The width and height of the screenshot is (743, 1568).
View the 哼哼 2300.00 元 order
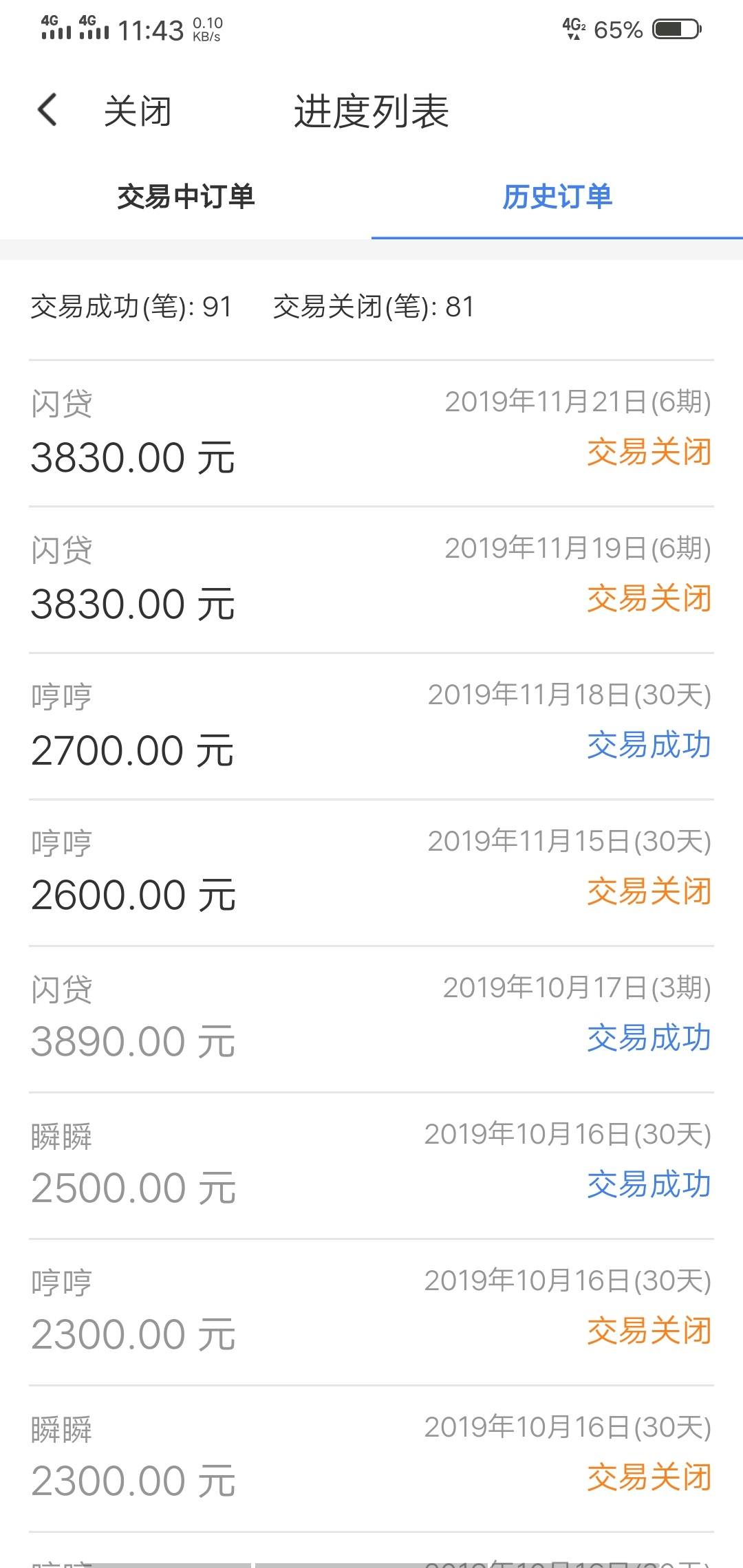371,1312
